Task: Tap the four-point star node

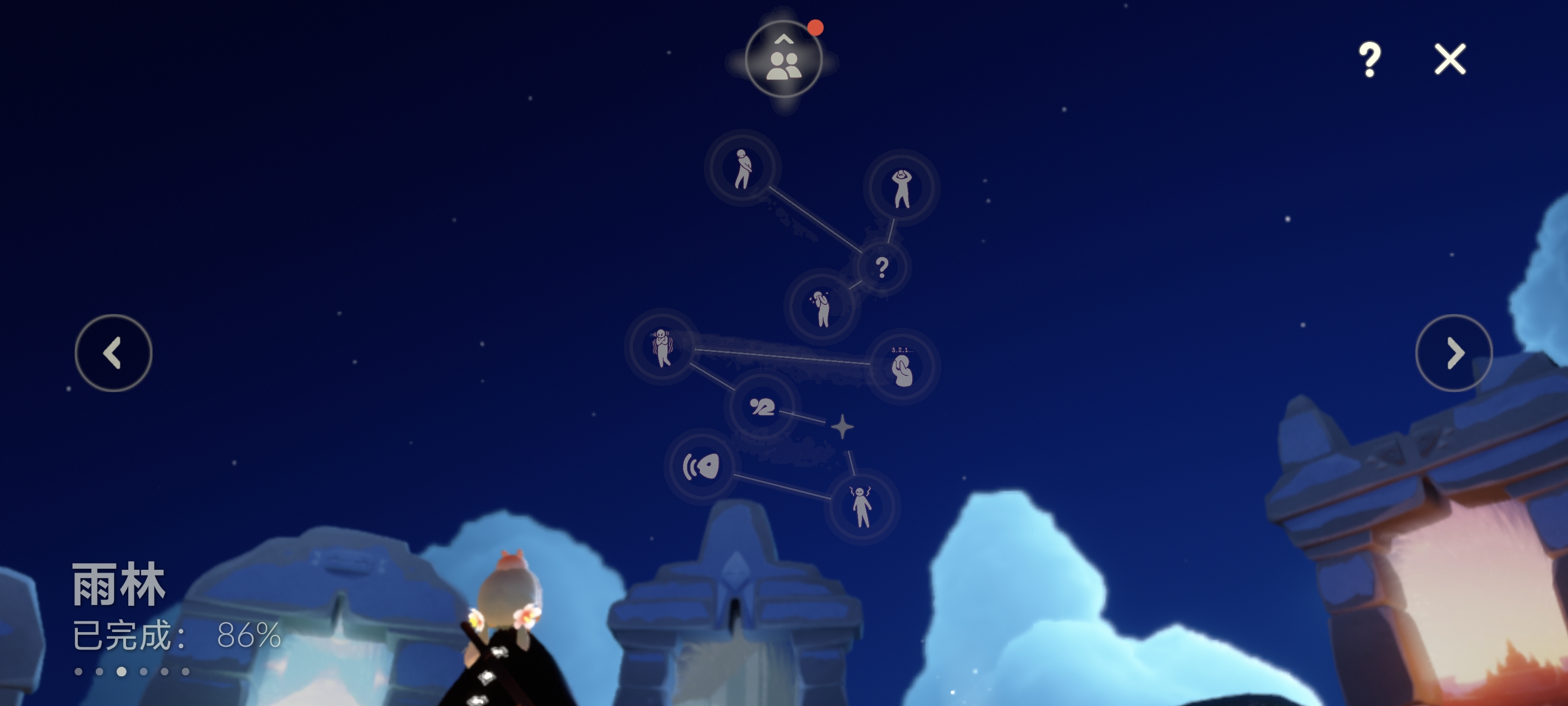Action: [x=842, y=426]
